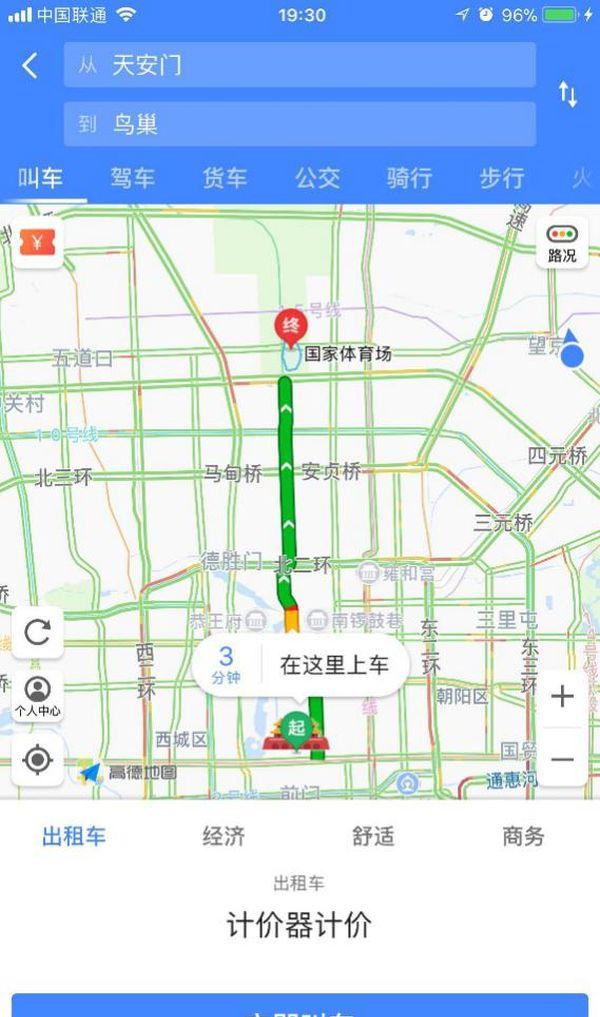Zoom out on the map
The image size is (600, 1017).
562,760
